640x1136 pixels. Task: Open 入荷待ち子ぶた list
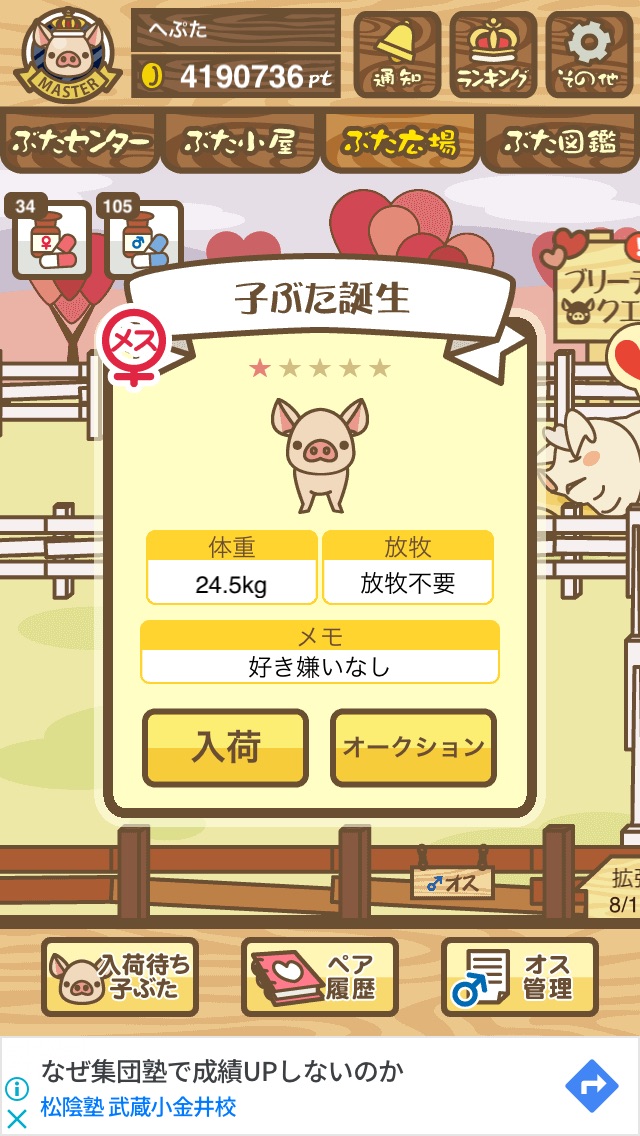point(120,977)
